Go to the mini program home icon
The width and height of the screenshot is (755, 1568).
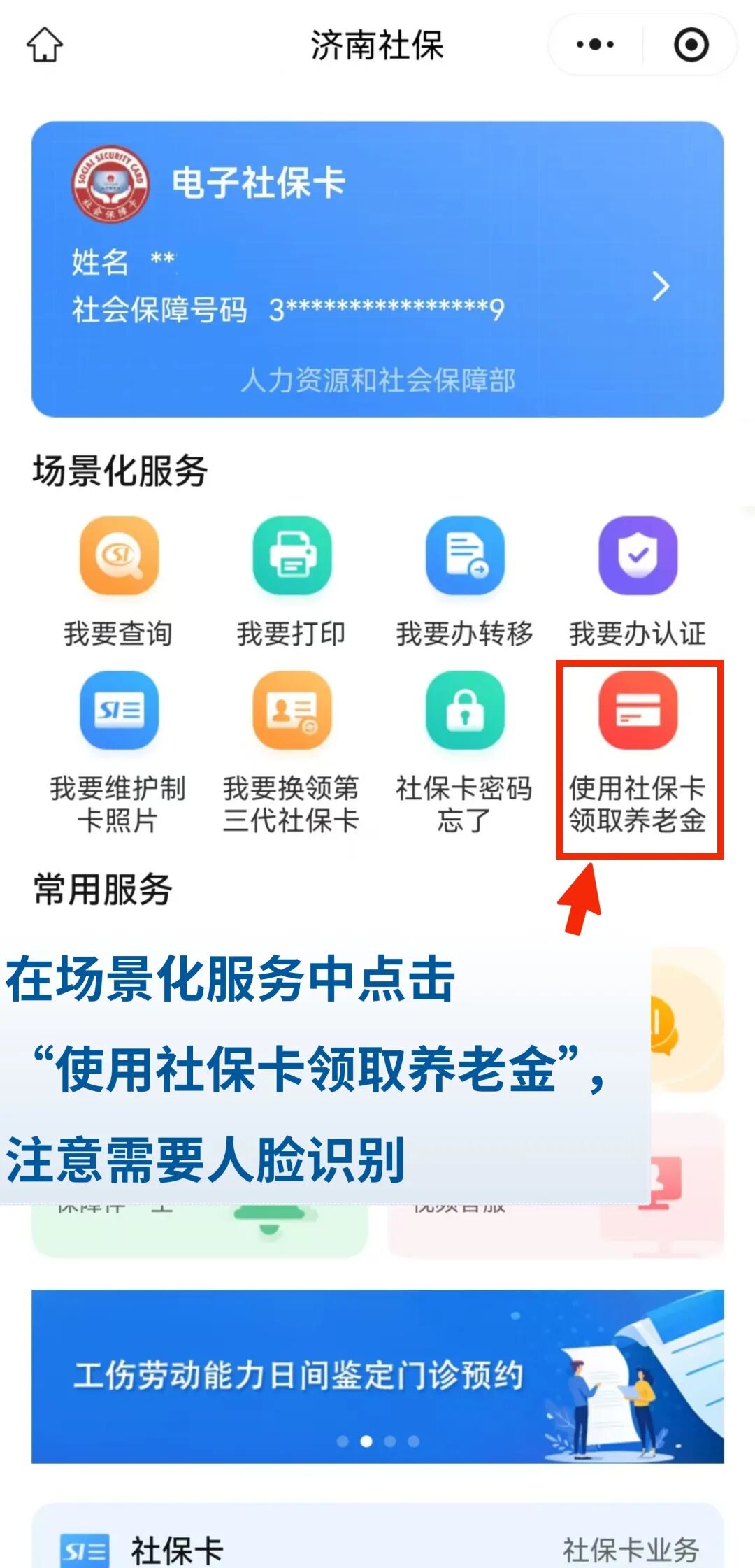pyautogui.click(x=45, y=45)
